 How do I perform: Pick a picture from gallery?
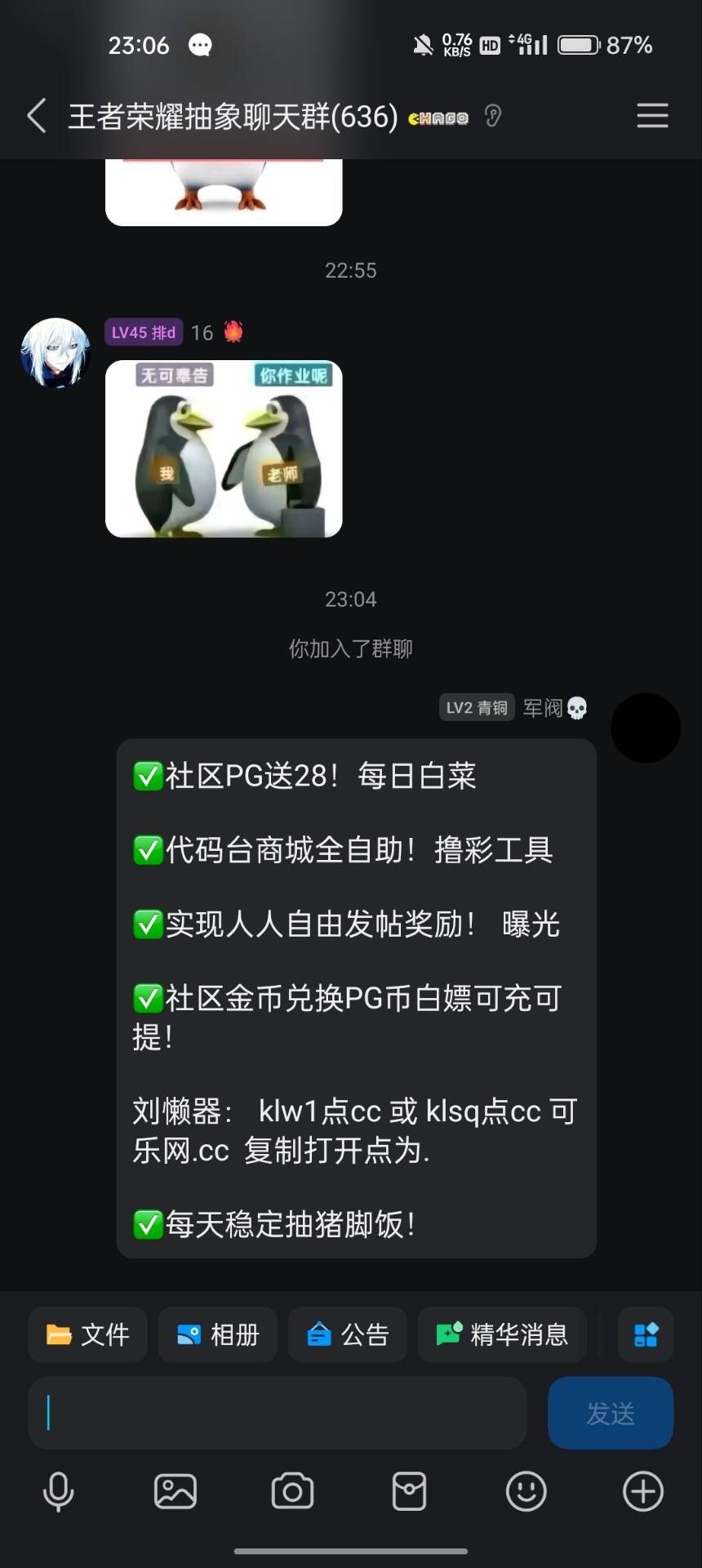[175, 1492]
